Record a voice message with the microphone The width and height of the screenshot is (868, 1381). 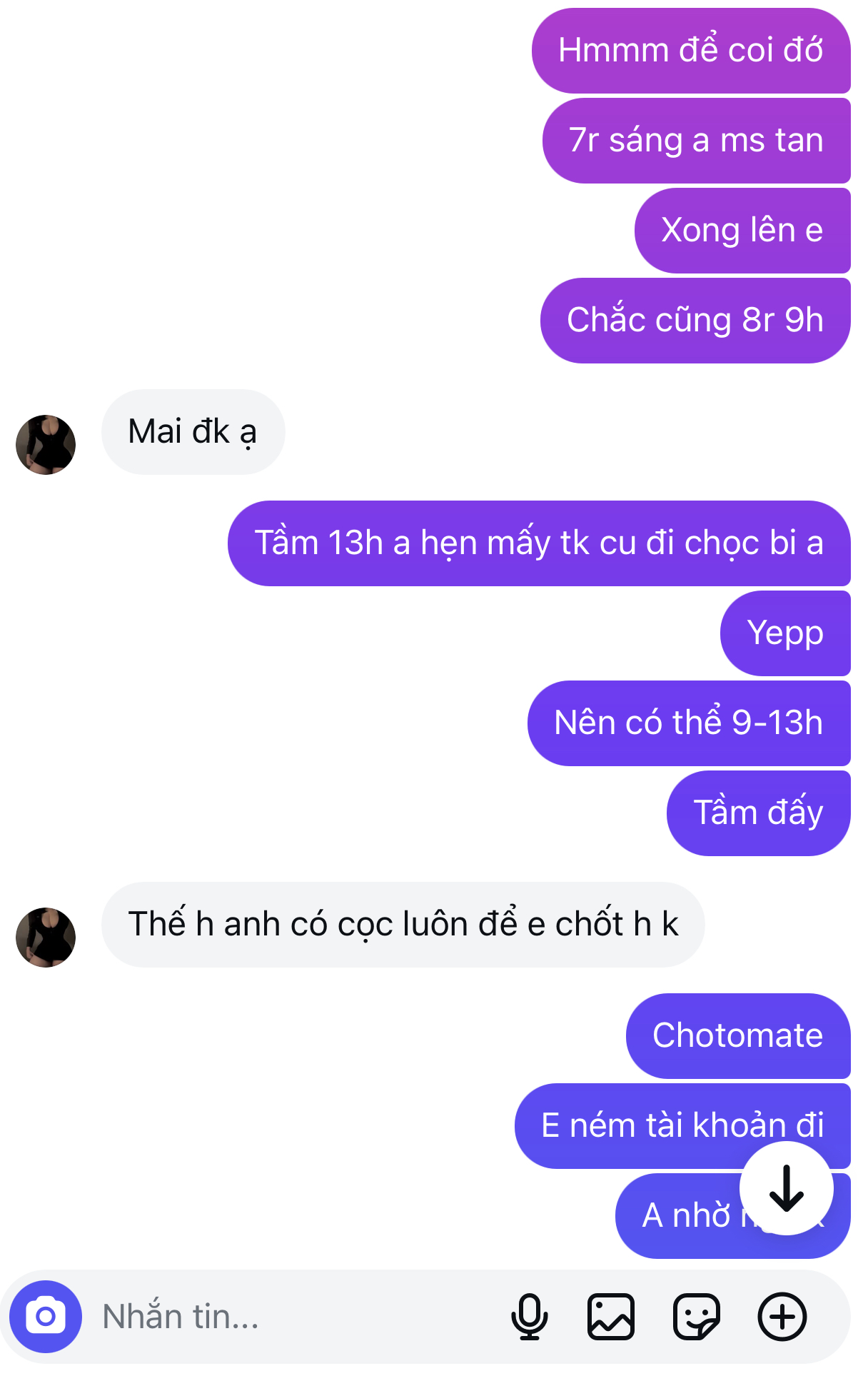529,1316
